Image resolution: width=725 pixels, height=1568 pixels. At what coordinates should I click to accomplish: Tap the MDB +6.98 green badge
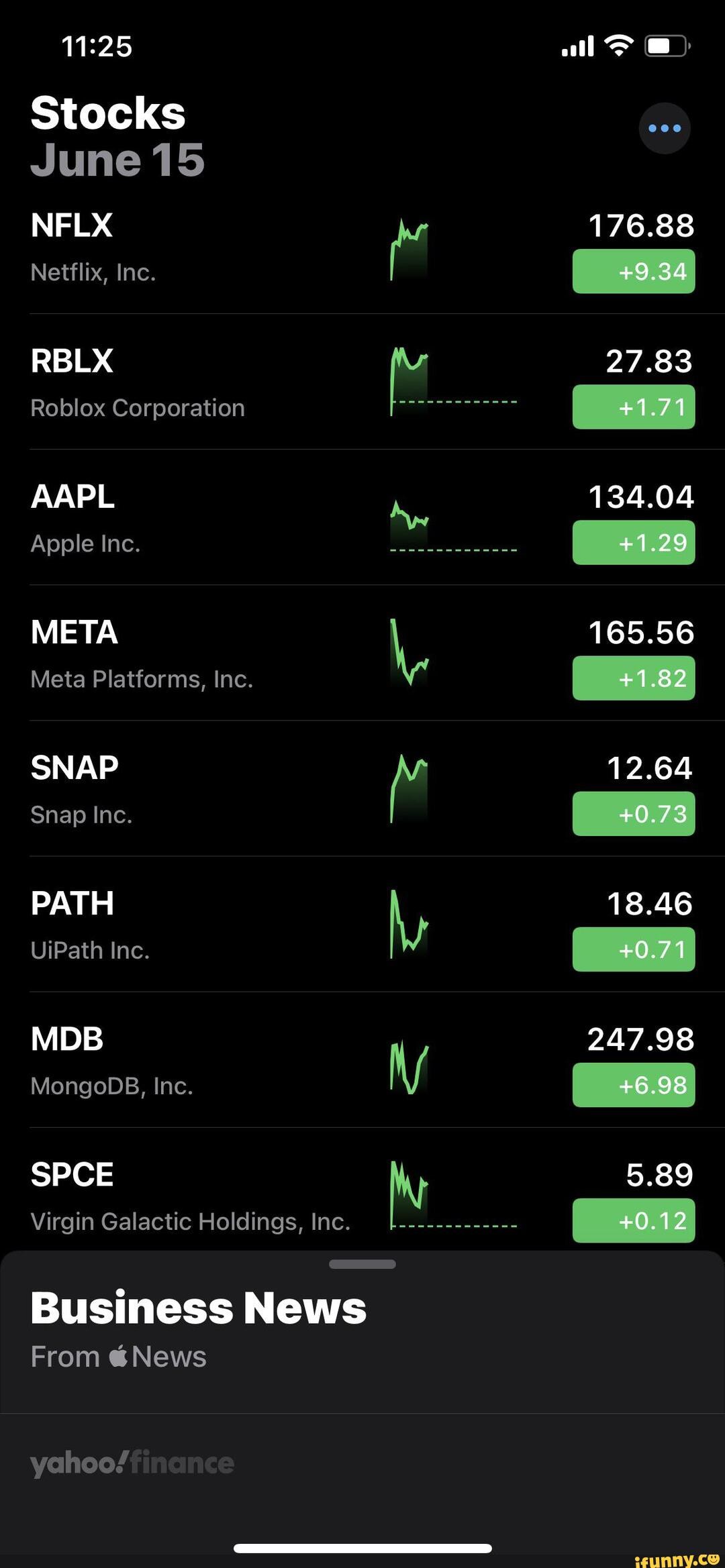click(633, 1085)
